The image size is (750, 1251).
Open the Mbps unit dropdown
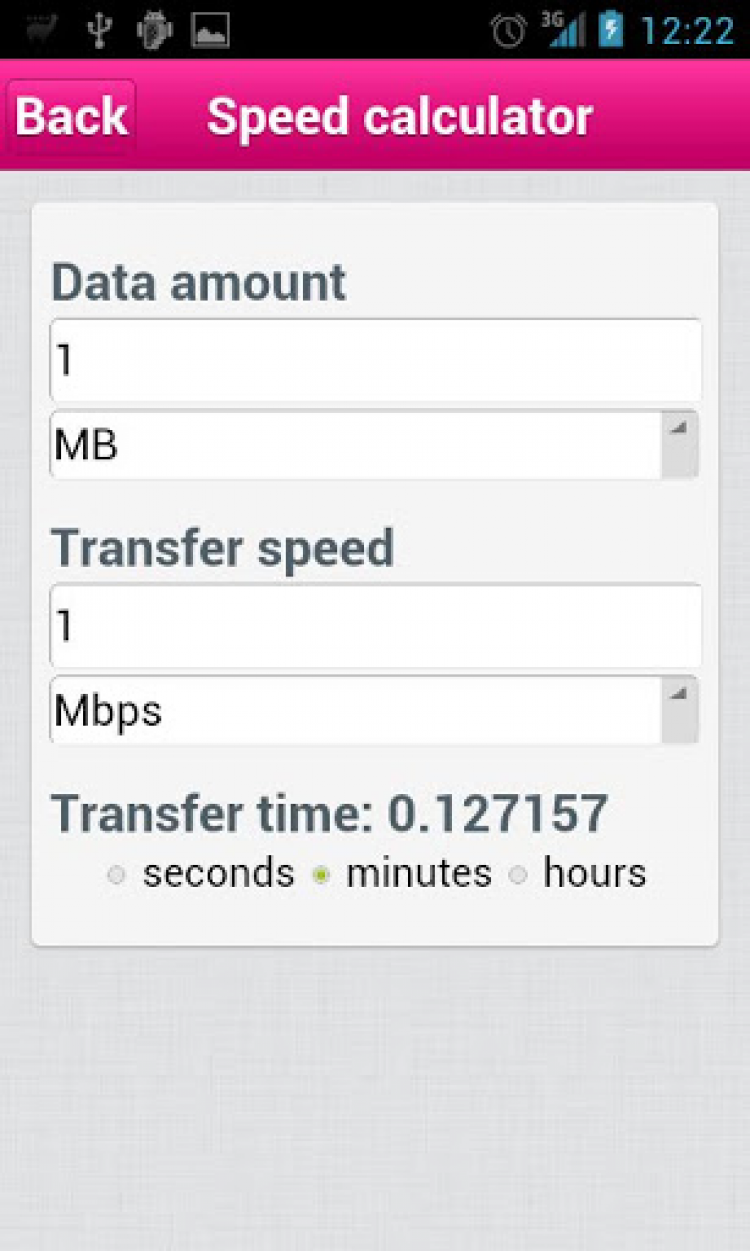375,711
